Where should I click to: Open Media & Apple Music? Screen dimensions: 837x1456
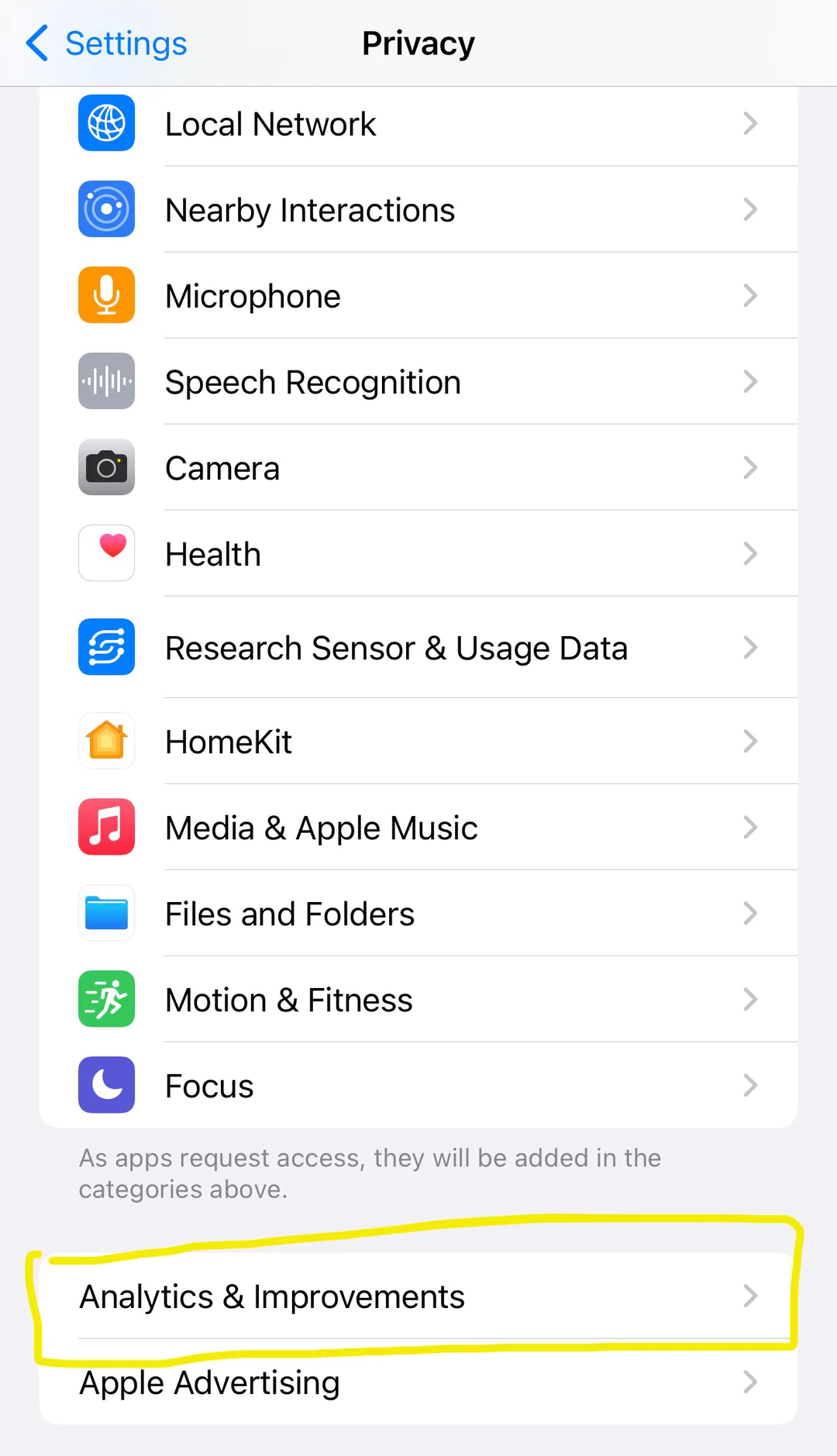[x=418, y=827]
